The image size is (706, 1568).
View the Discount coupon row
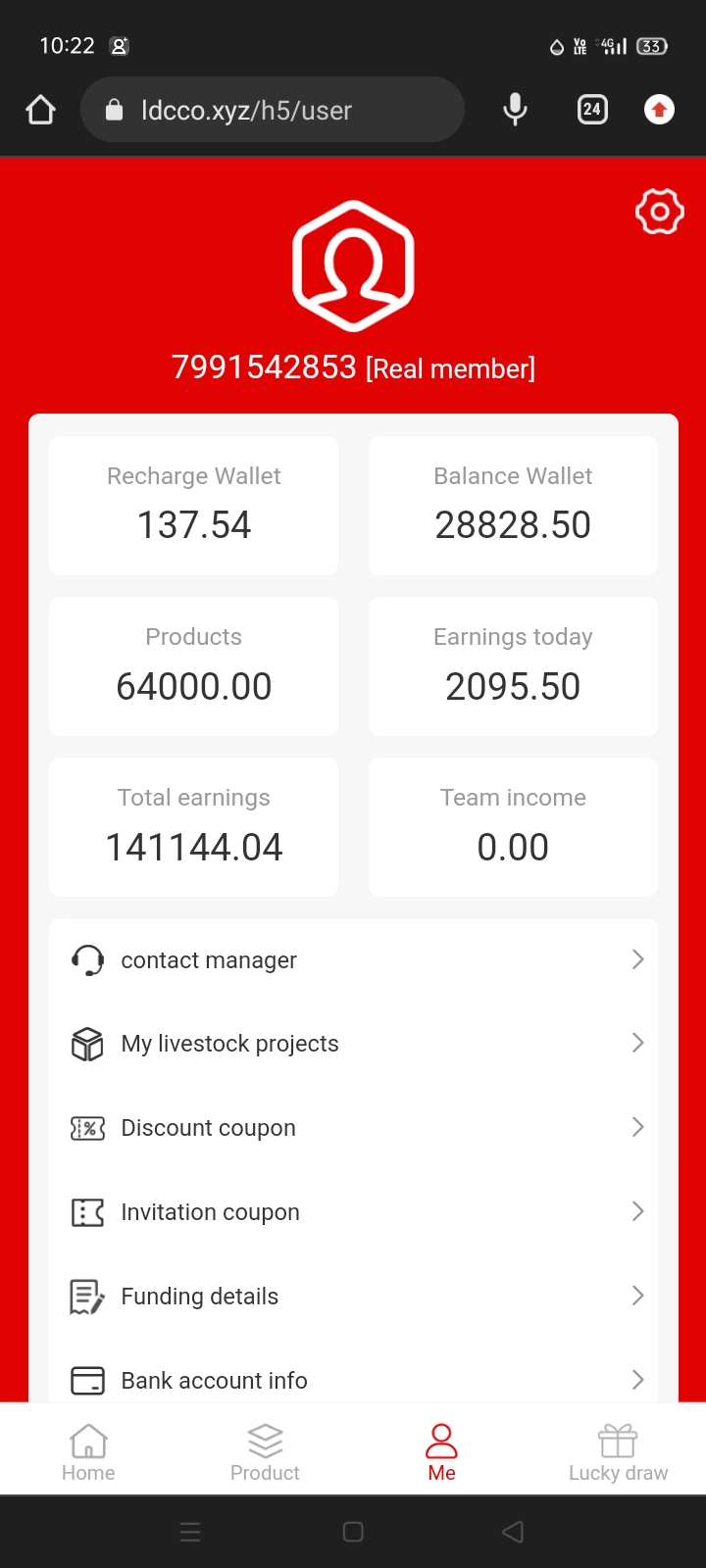[353, 1128]
